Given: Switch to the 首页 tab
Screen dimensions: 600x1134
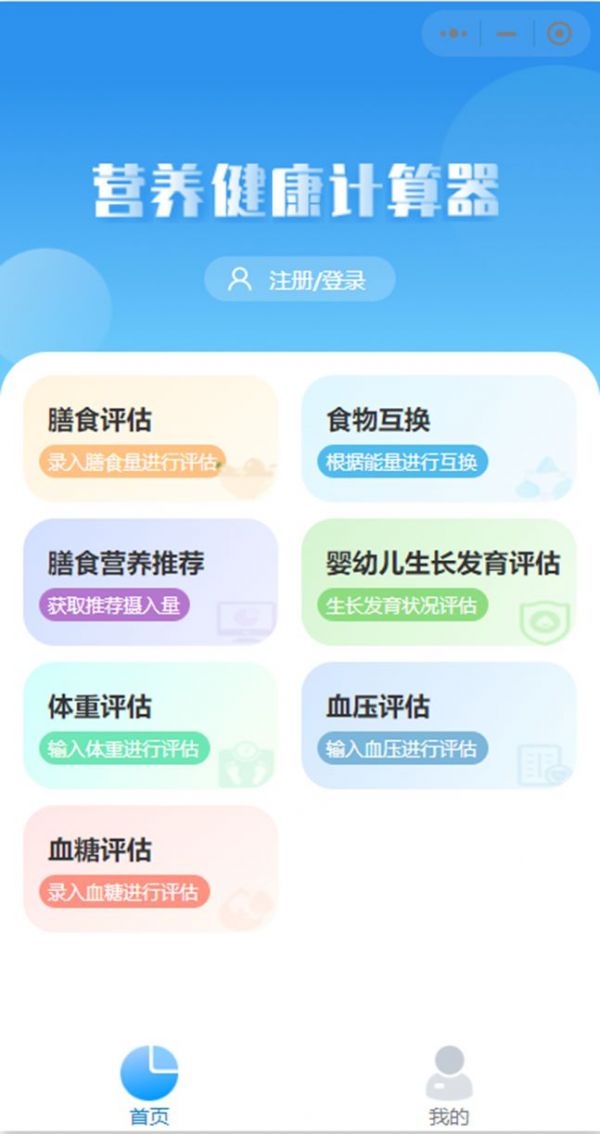Looking at the screenshot, I should pyautogui.click(x=149, y=1085).
